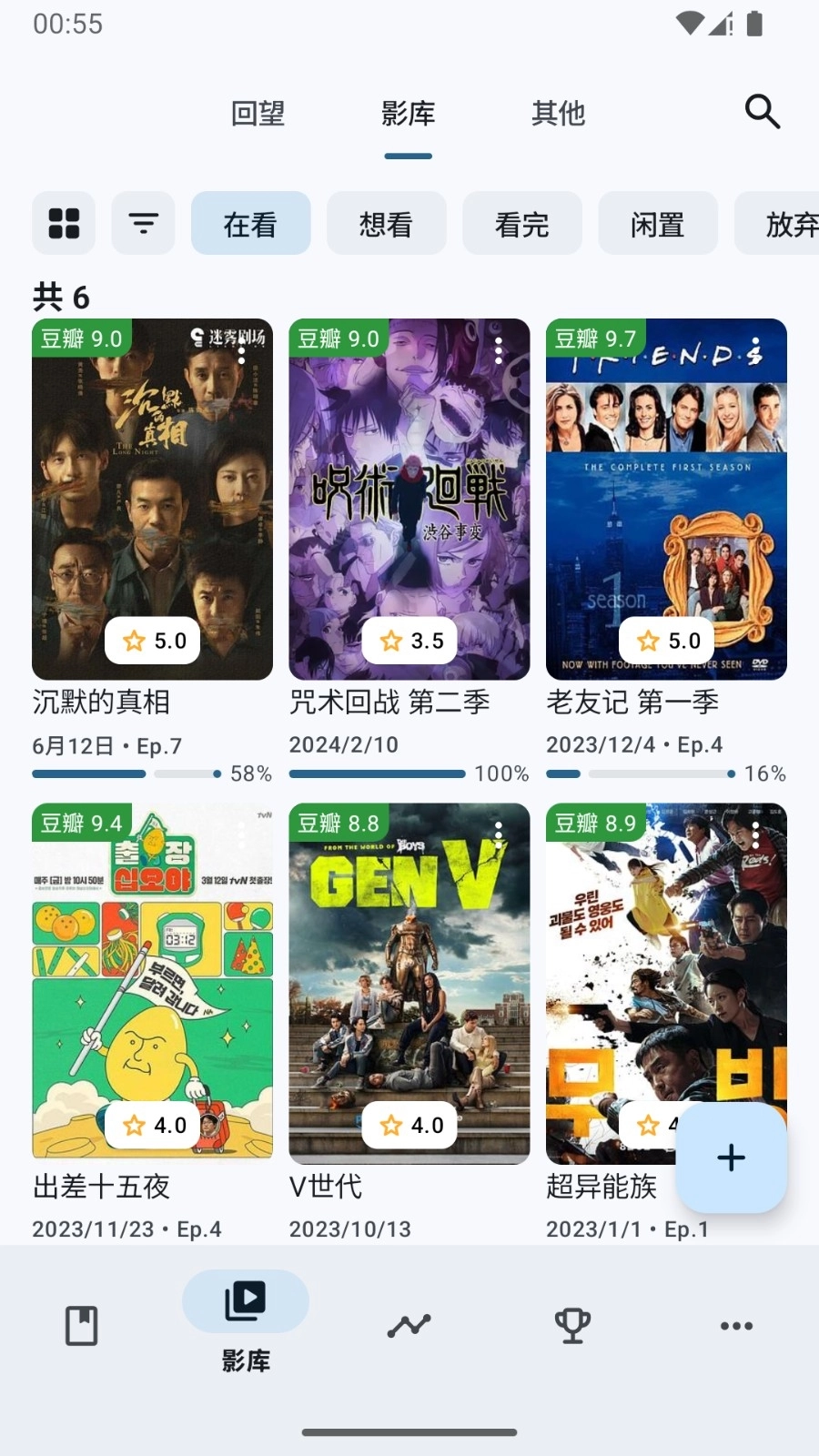Select the trends chart icon in bottom bar
This screenshot has width=819, height=1456.
click(409, 1326)
